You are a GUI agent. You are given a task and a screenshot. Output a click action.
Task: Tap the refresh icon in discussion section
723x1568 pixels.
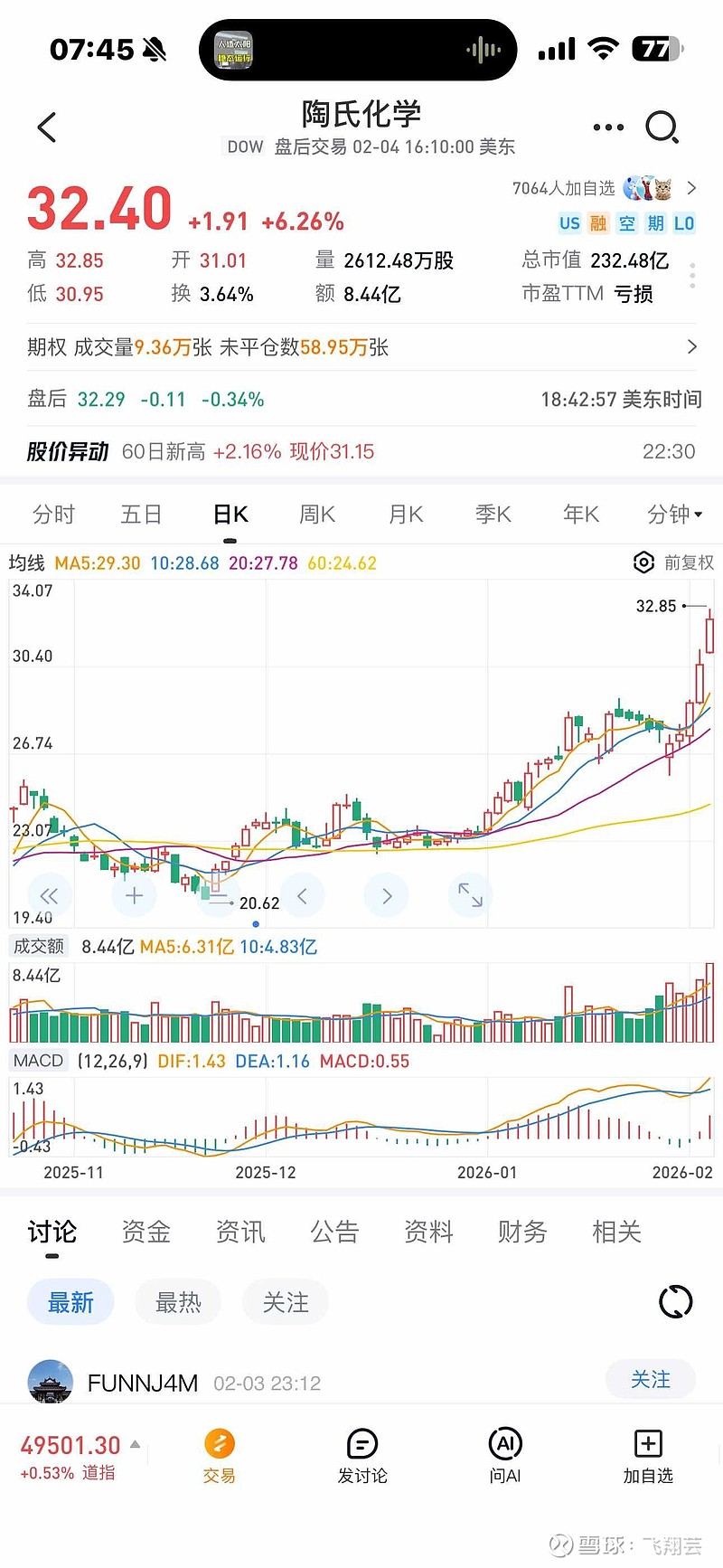[674, 1301]
